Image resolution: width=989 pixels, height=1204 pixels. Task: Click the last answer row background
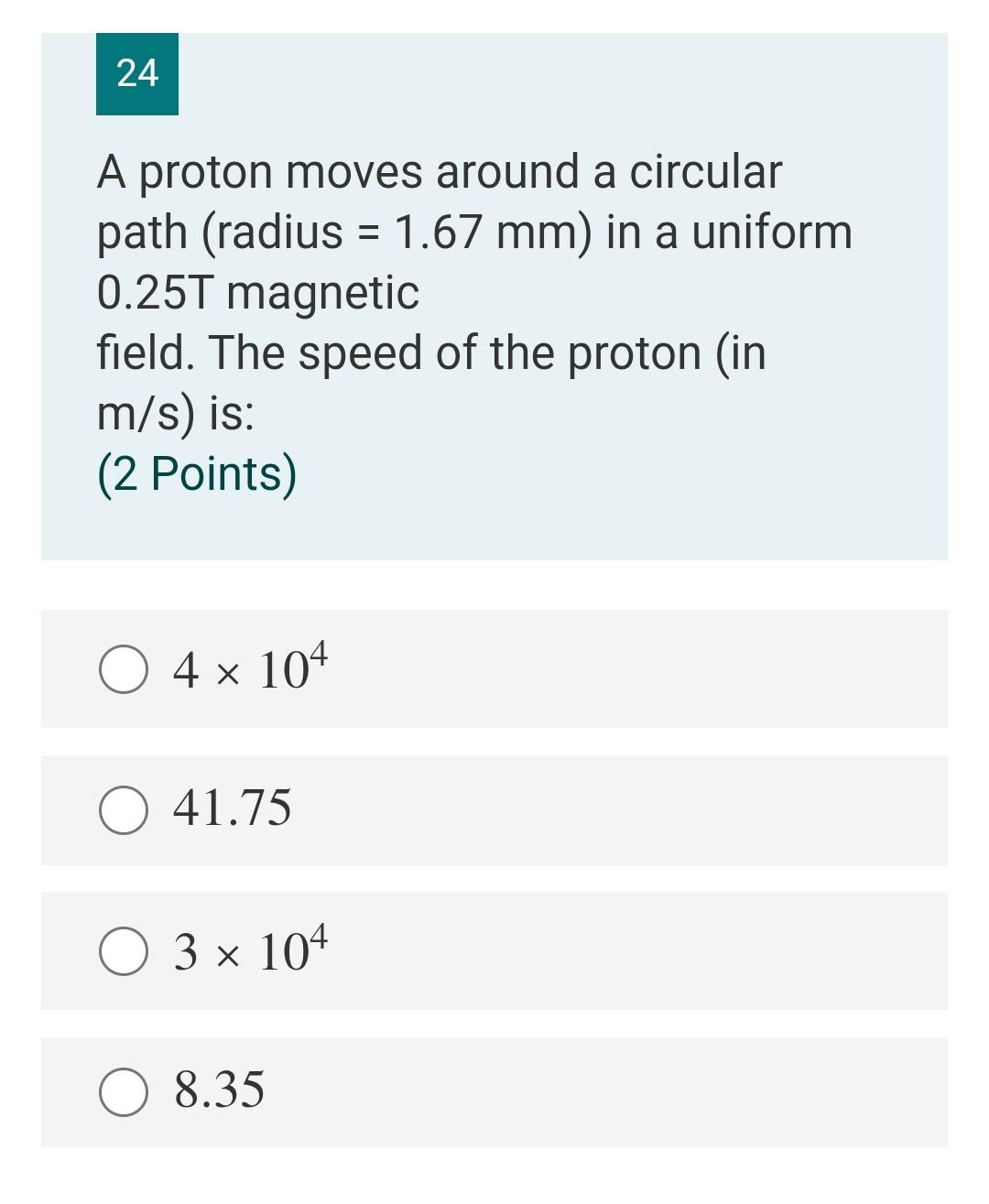(x=641, y=1090)
